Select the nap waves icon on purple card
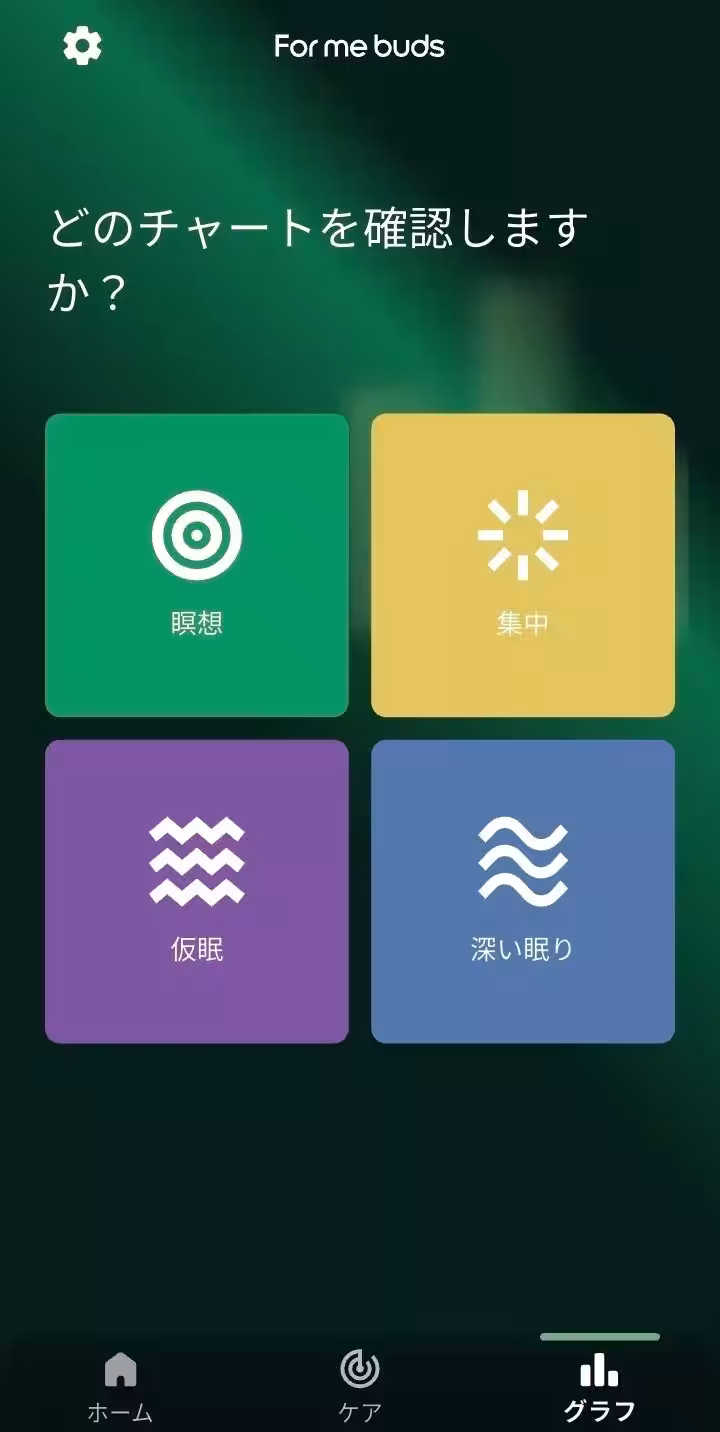Image resolution: width=720 pixels, height=1432 pixels. [x=197, y=858]
